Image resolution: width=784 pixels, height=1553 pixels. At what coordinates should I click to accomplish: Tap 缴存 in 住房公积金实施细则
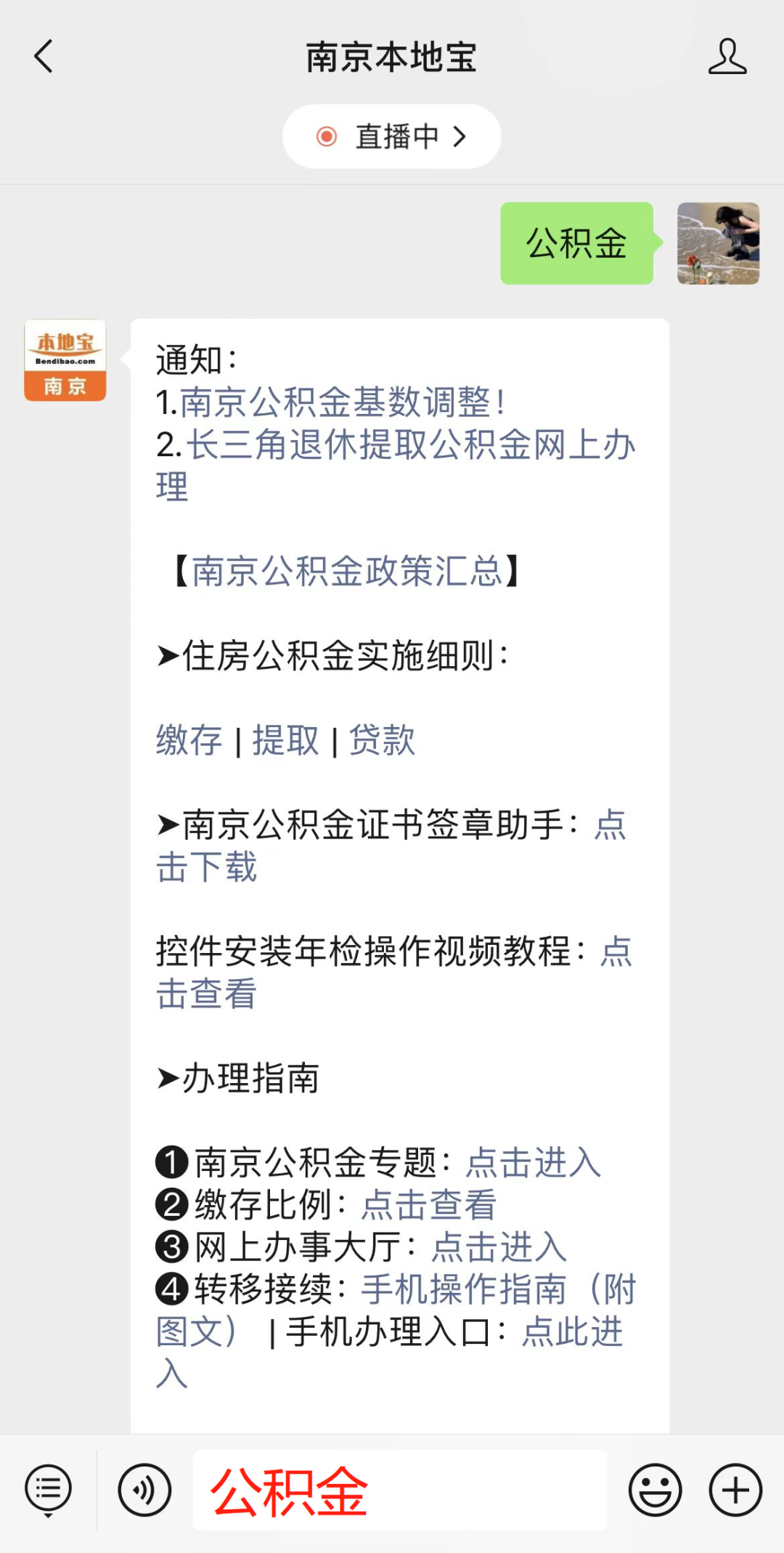click(x=188, y=741)
